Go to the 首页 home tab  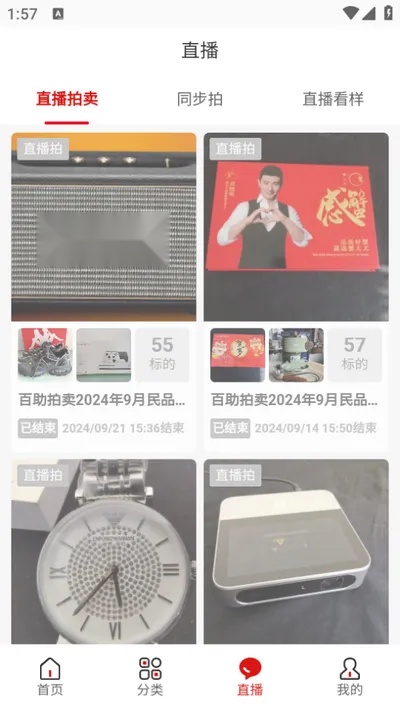click(x=50, y=677)
